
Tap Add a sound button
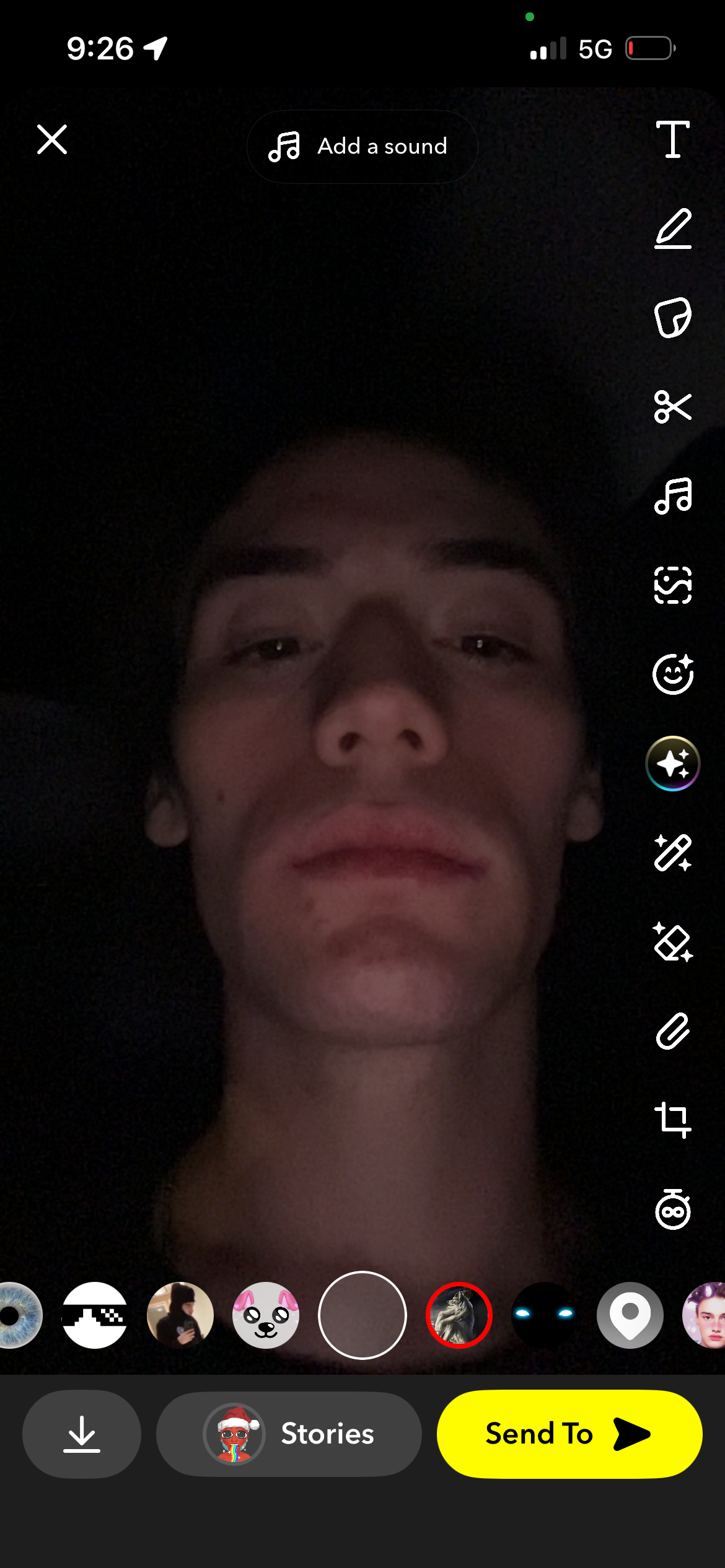click(362, 147)
